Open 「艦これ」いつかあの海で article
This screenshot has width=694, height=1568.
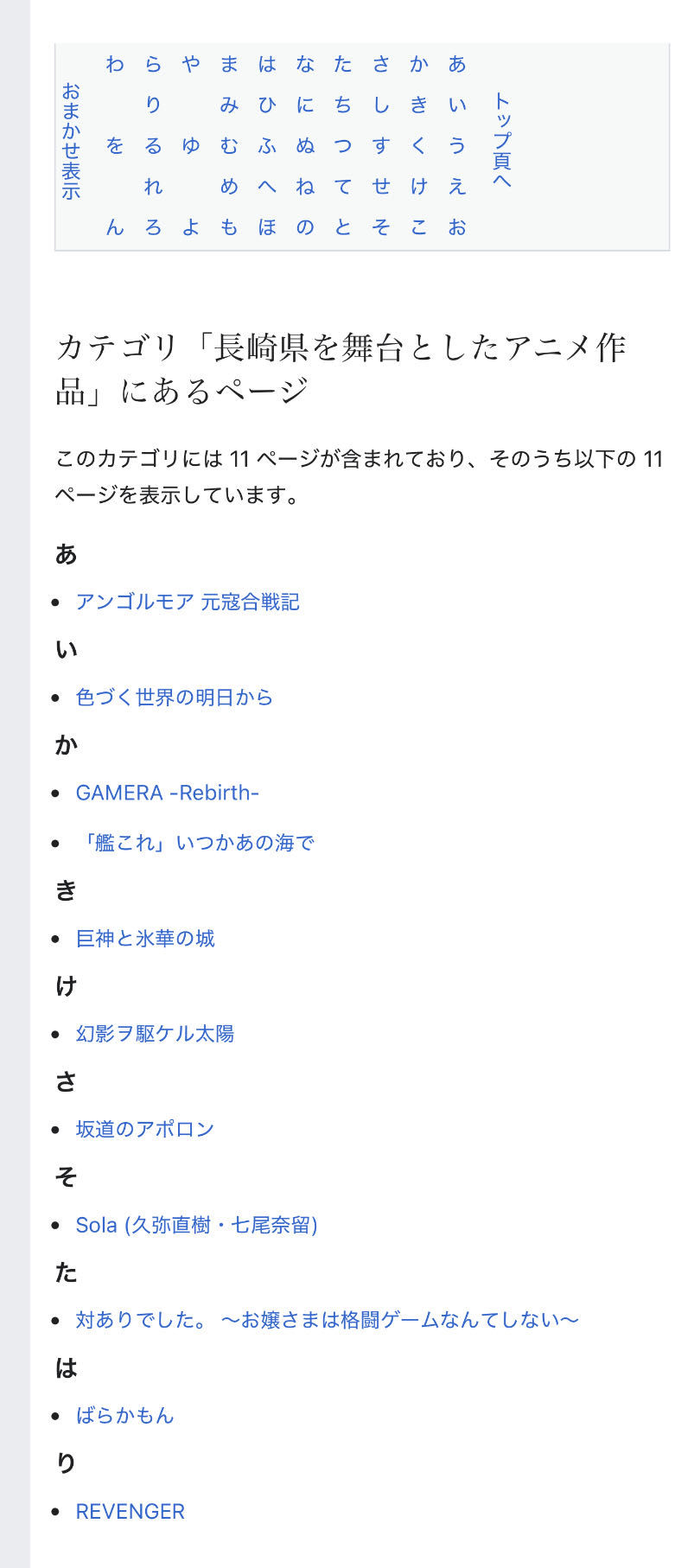pyautogui.click(x=195, y=842)
